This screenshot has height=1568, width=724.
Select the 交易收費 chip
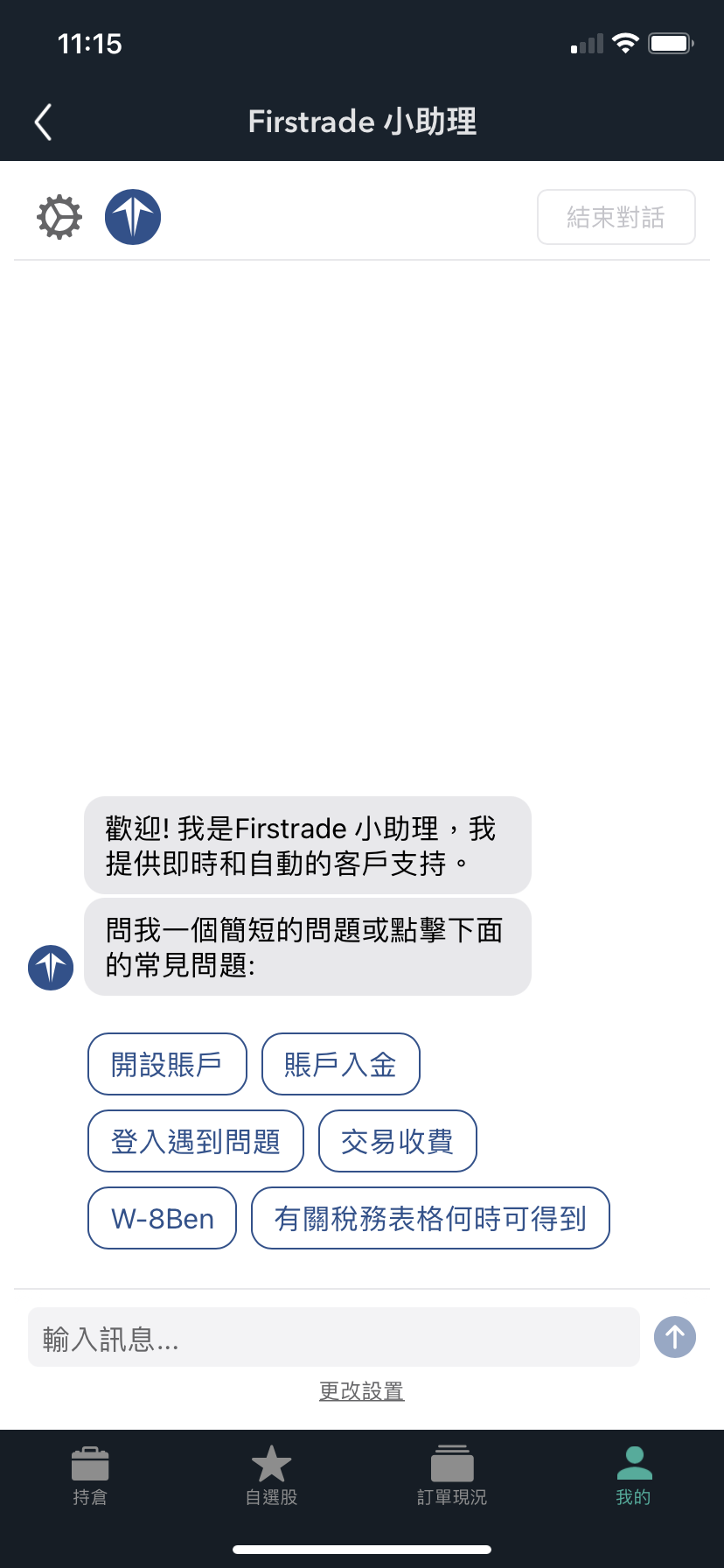pyautogui.click(x=397, y=1141)
